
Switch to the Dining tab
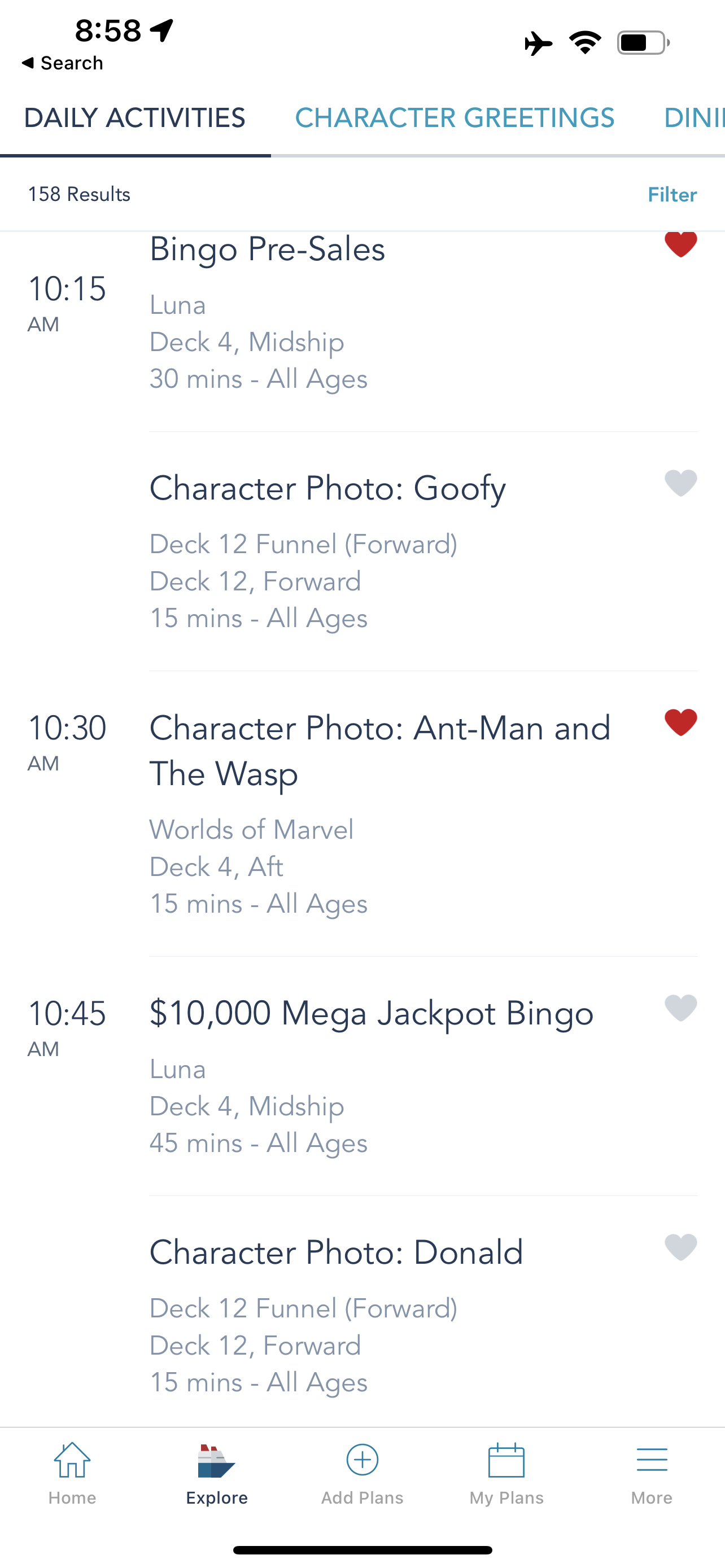(694, 118)
